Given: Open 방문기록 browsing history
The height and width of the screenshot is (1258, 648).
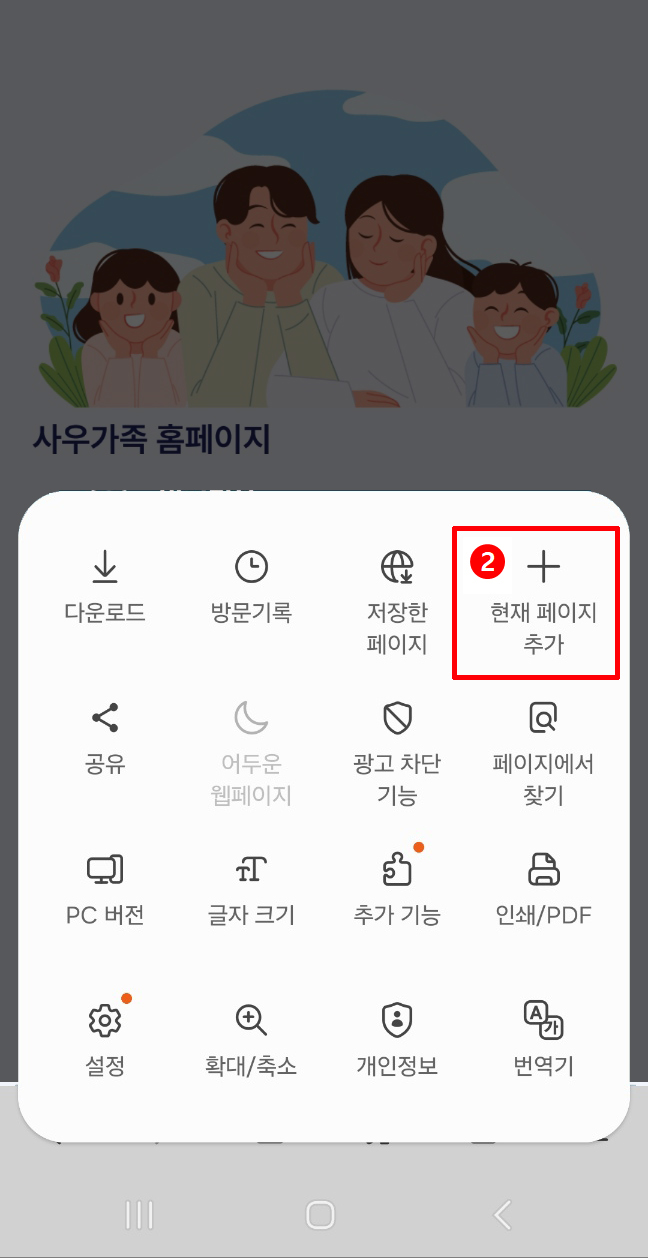Looking at the screenshot, I should pyautogui.click(x=251, y=587).
